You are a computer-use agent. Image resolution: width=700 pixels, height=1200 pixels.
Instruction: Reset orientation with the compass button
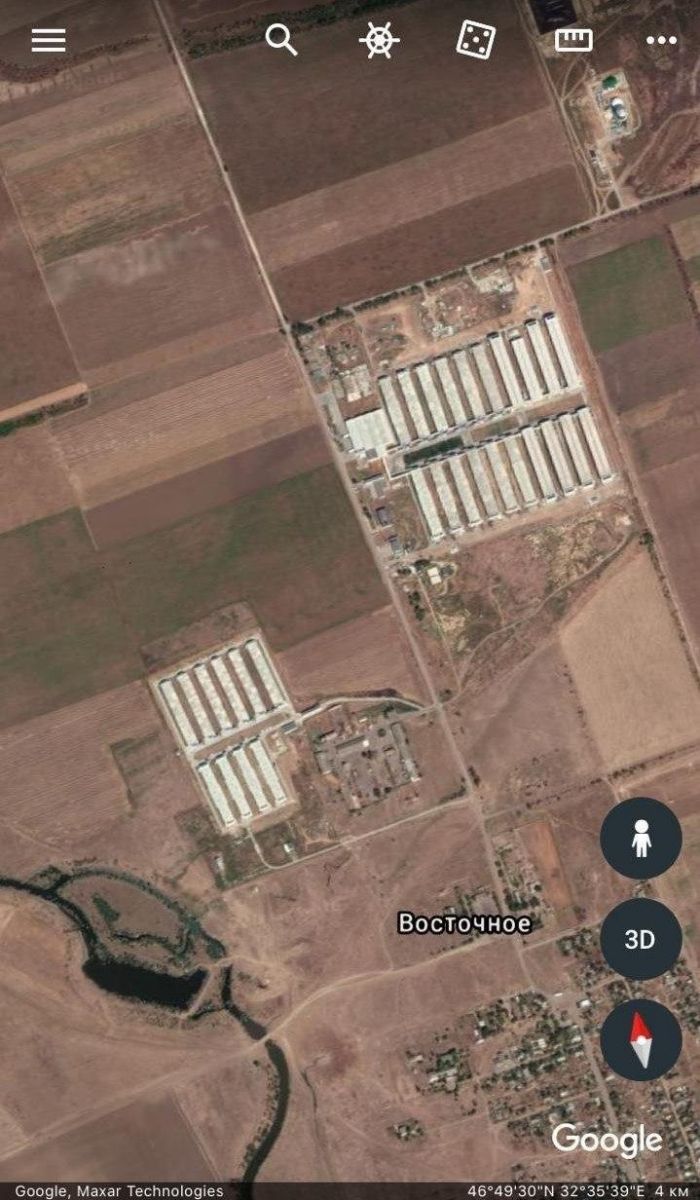coord(641,1040)
